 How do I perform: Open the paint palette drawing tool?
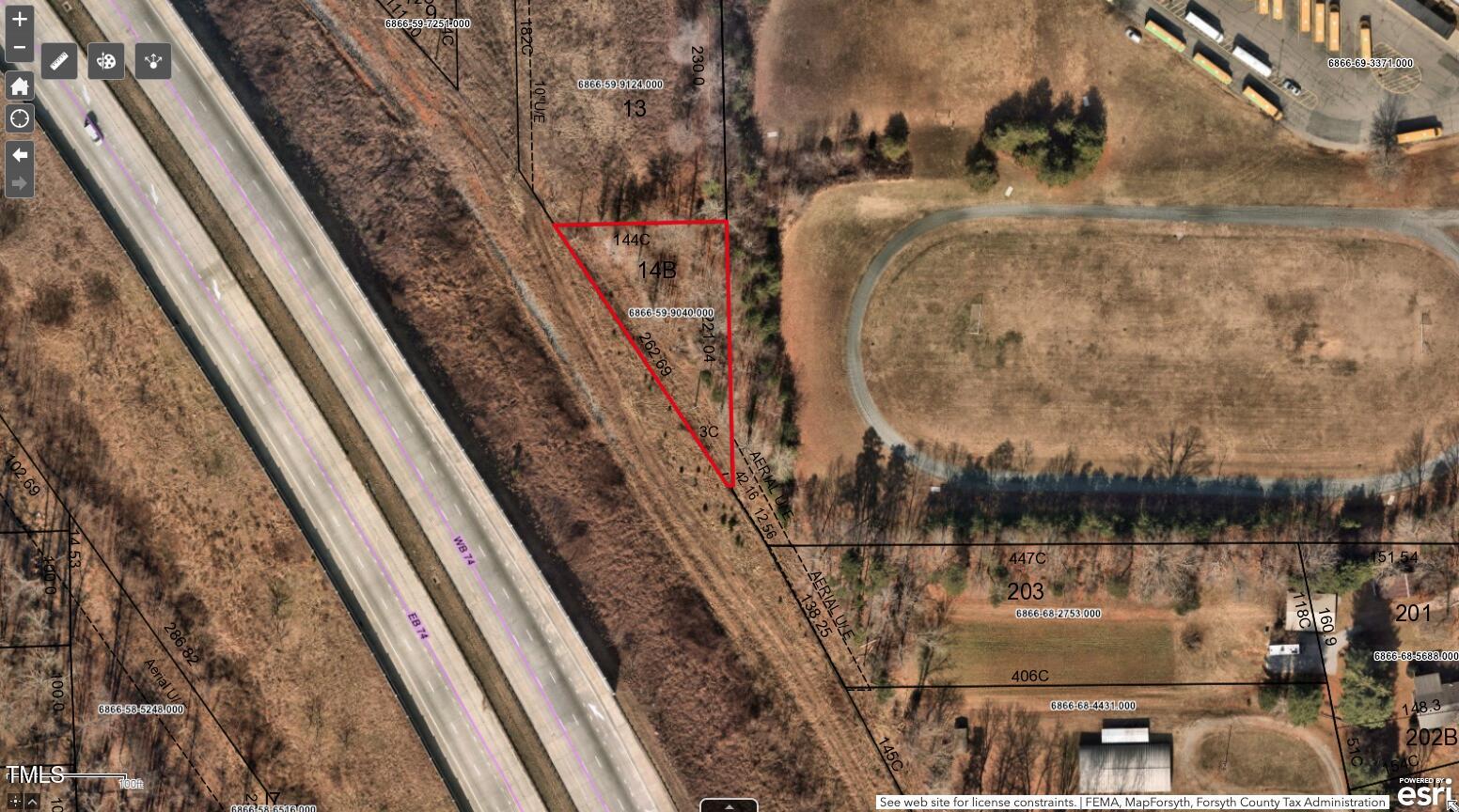(x=106, y=62)
